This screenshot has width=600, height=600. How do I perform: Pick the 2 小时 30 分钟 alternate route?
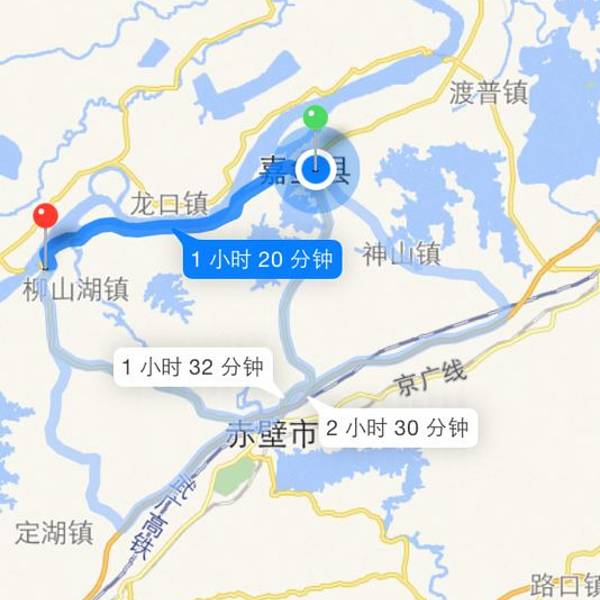[x=397, y=428]
